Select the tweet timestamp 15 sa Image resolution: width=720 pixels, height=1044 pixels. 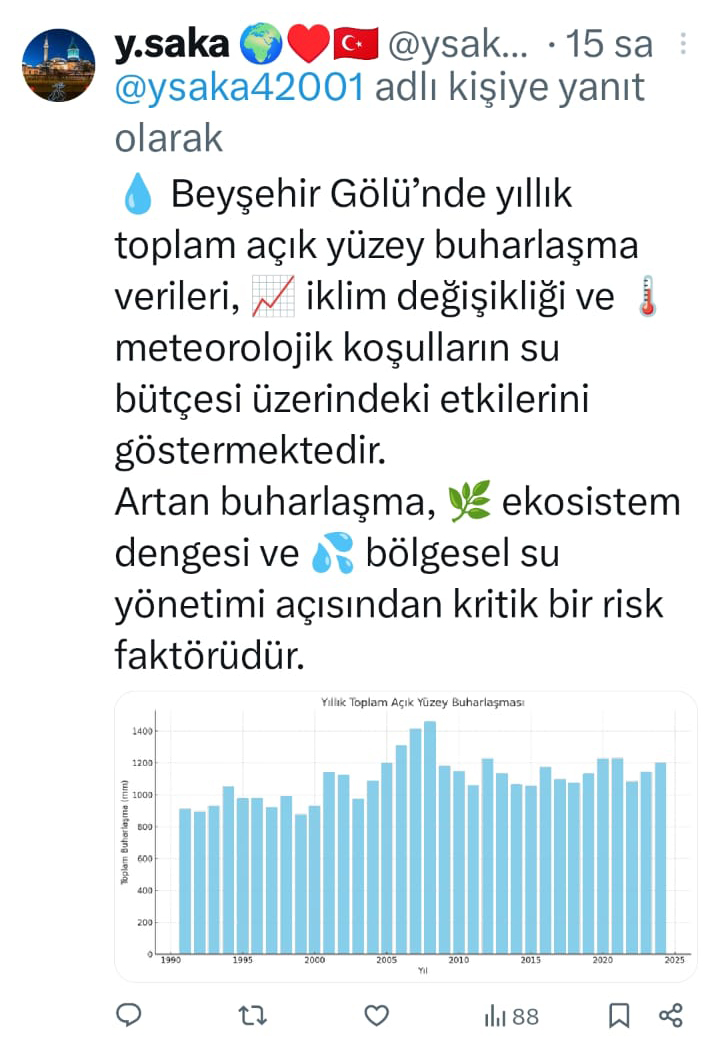tap(609, 44)
